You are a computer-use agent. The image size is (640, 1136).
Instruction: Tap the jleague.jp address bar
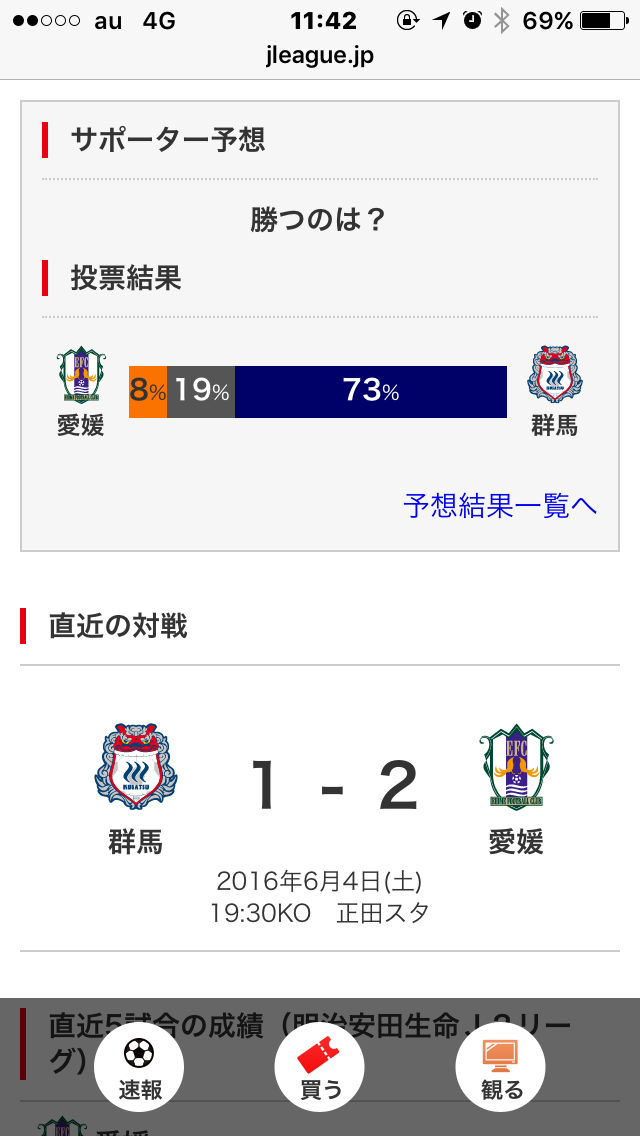pyautogui.click(x=320, y=56)
